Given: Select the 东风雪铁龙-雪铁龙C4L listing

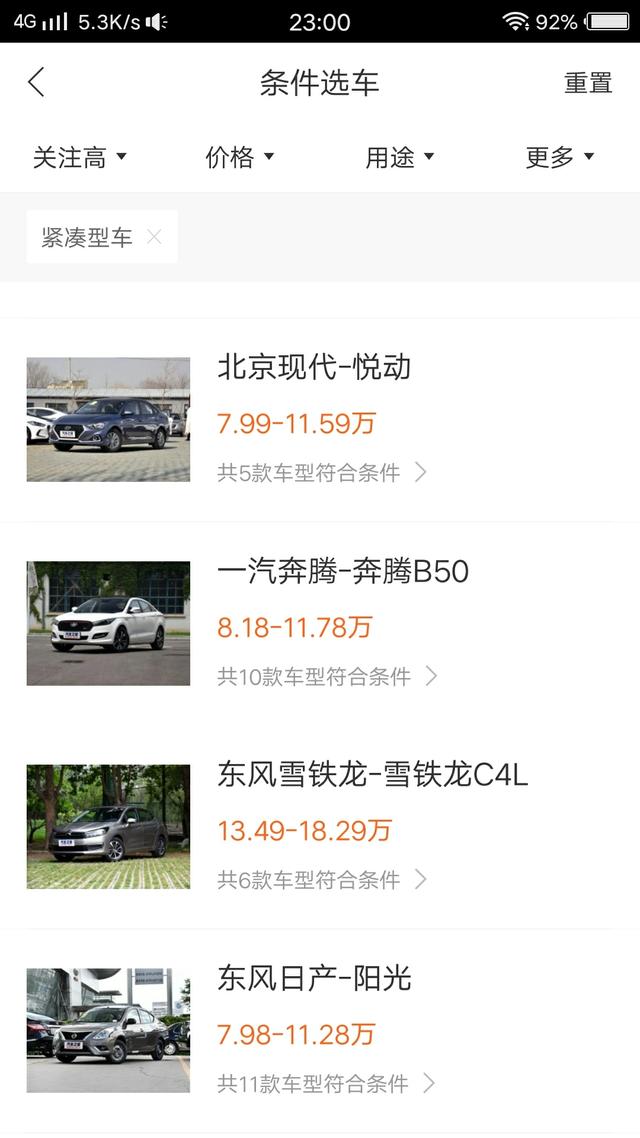Looking at the screenshot, I should pyautogui.click(x=320, y=827).
